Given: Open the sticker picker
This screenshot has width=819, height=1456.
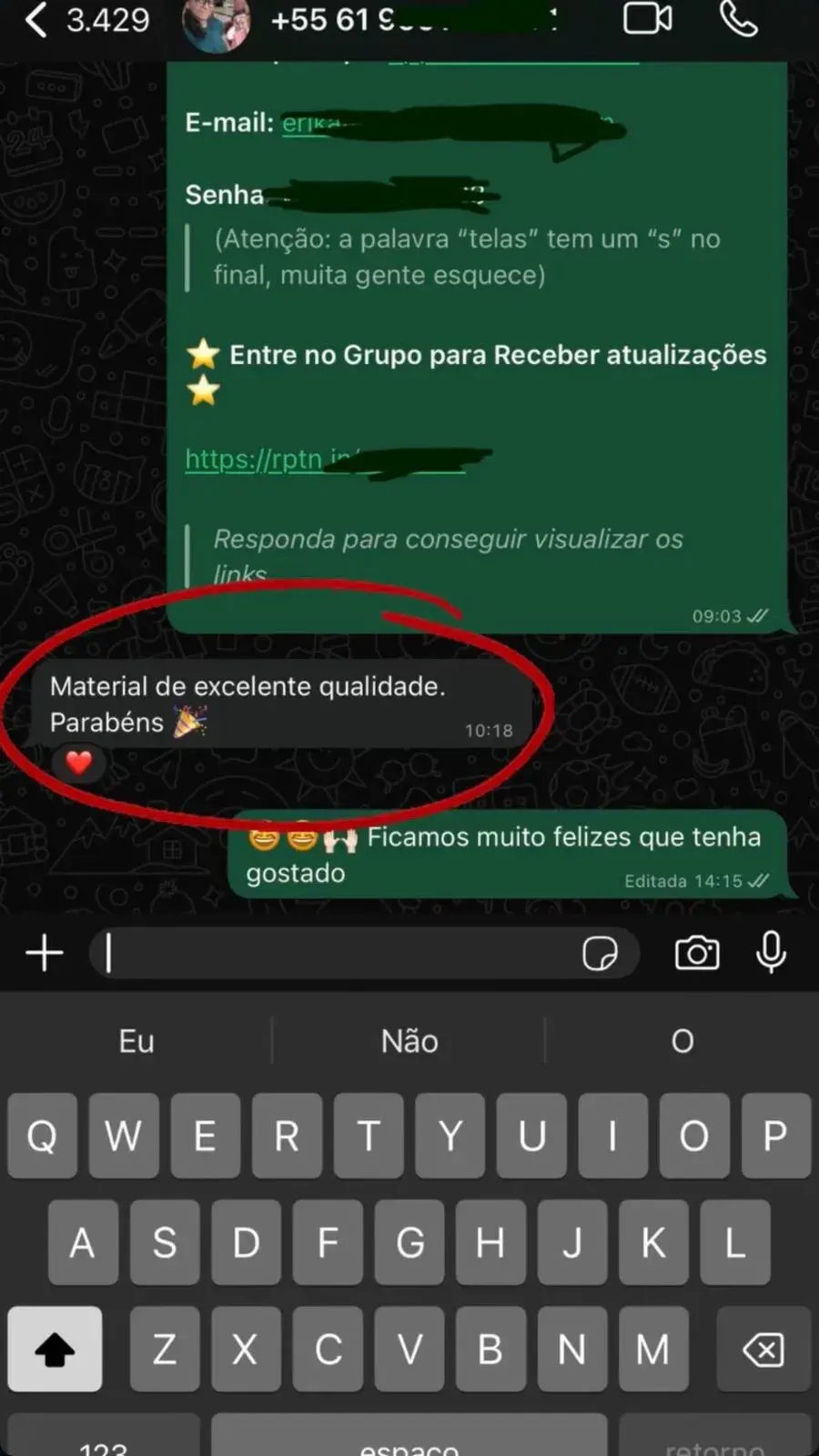Looking at the screenshot, I should click(600, 954).
